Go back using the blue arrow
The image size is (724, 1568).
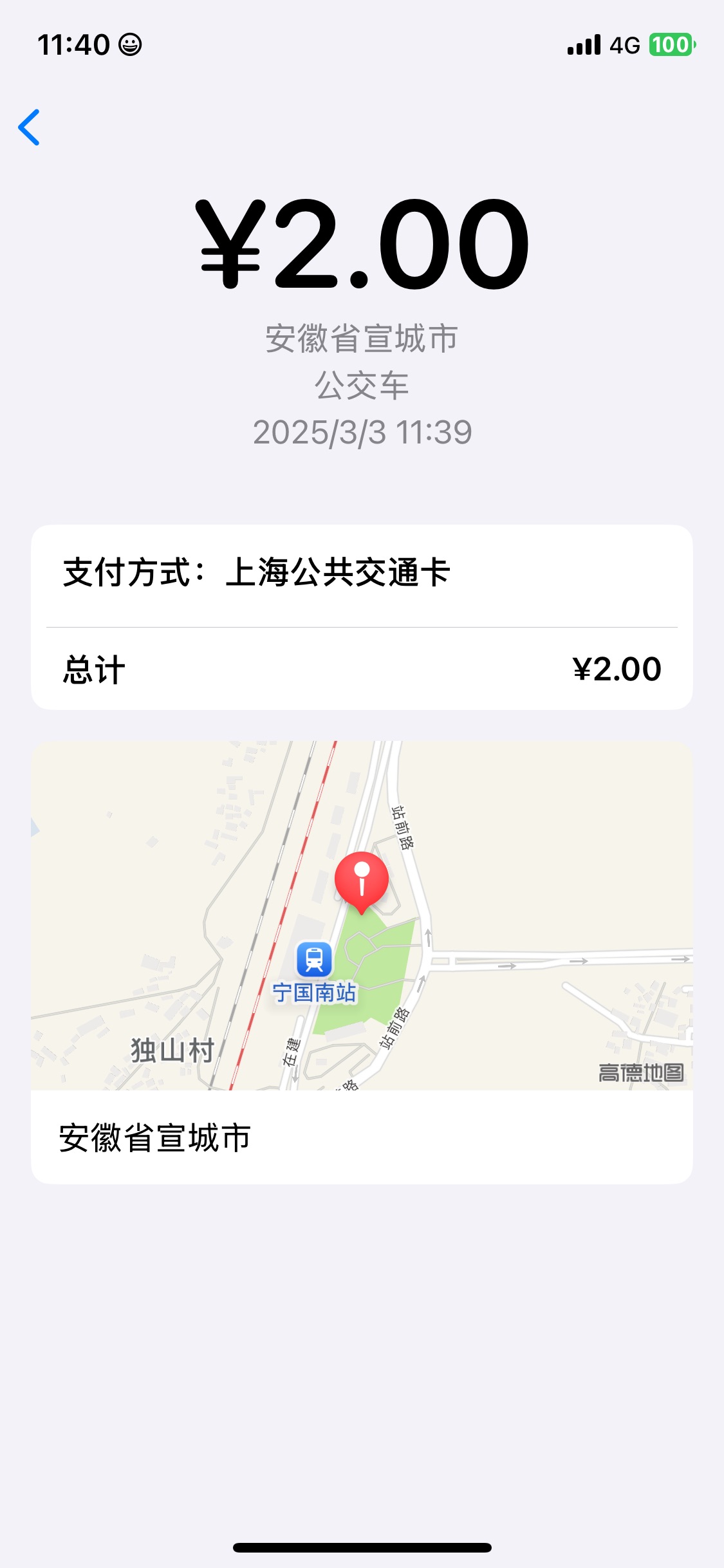(x=30, y=127)
